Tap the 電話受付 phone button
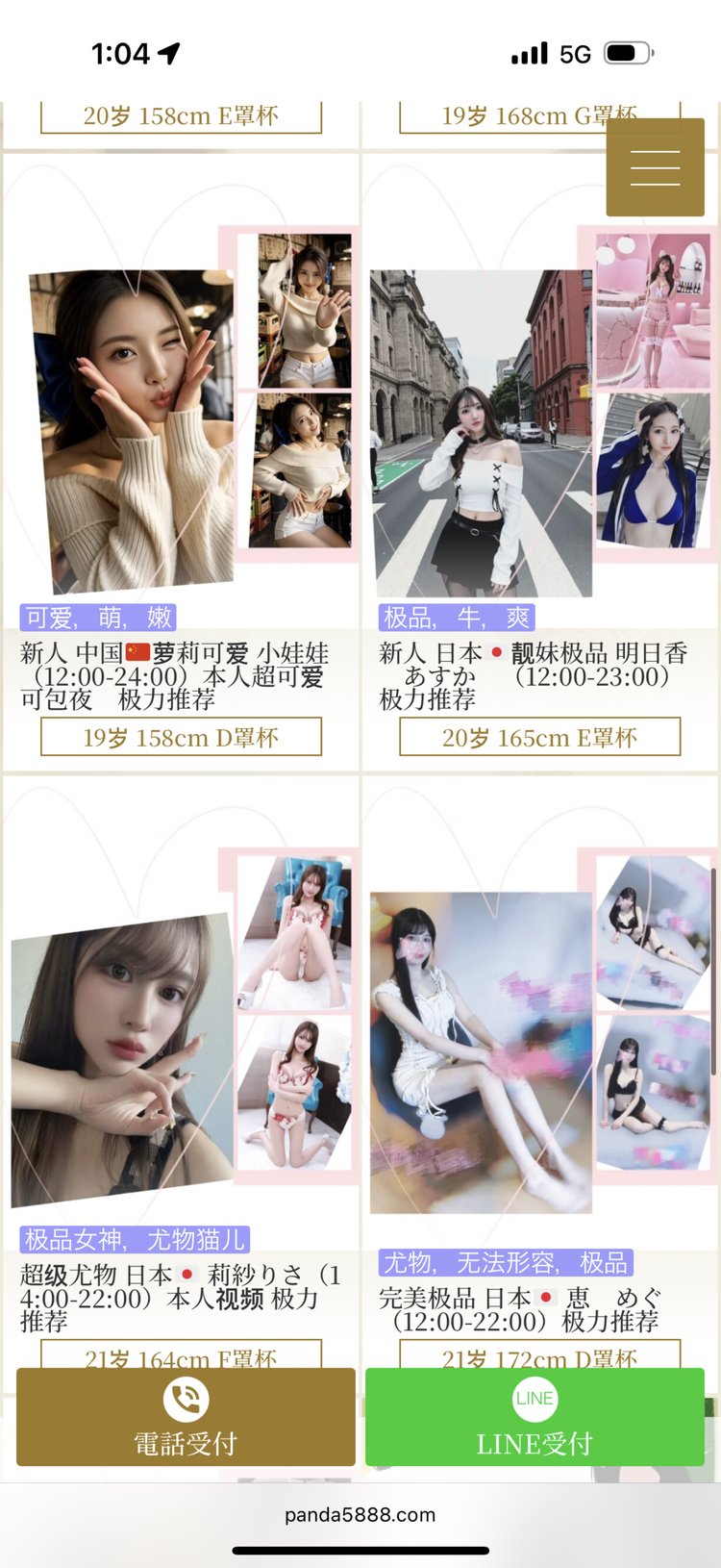 pos(186,1417)
